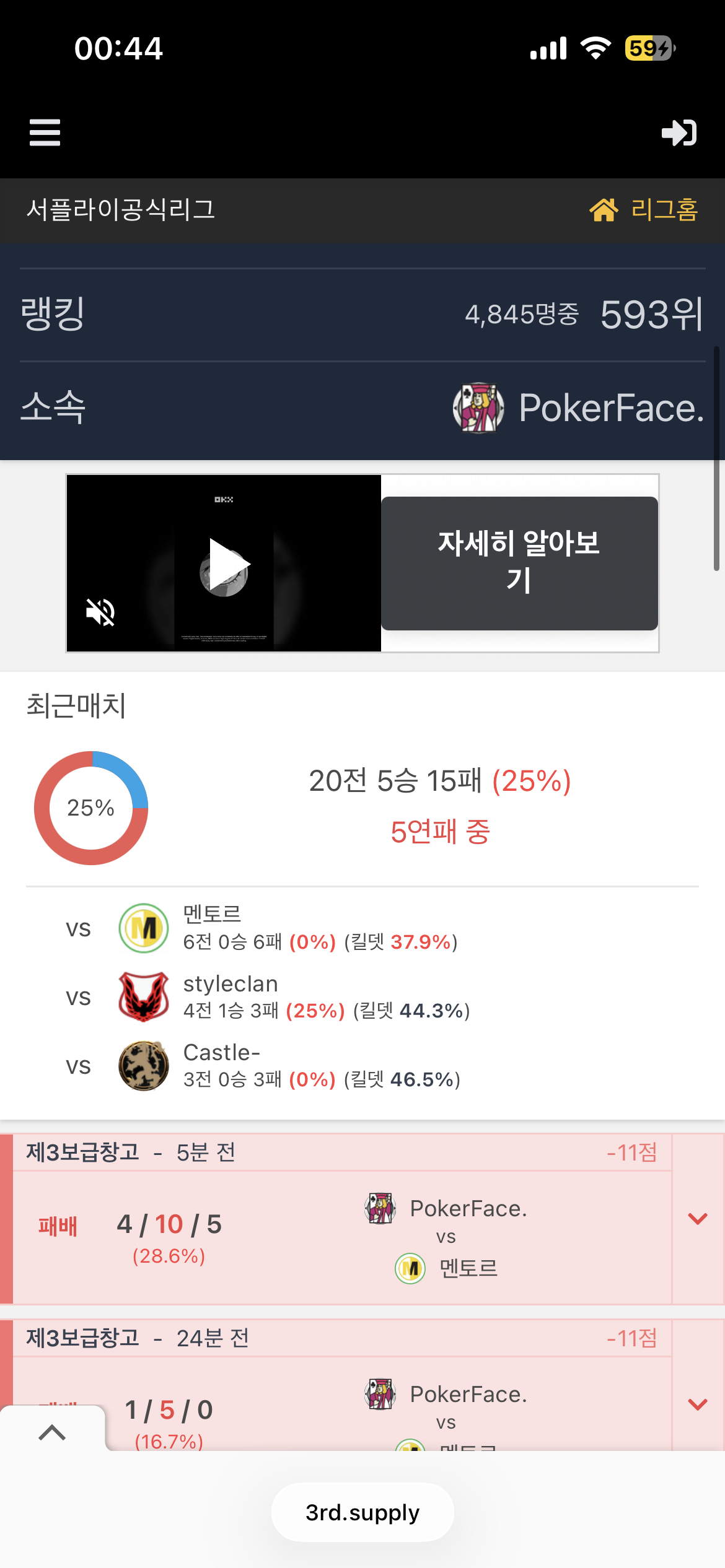Tap the login arrow icon
Viewport: 725px width, 1568px height.
click(x=679, y=133)
